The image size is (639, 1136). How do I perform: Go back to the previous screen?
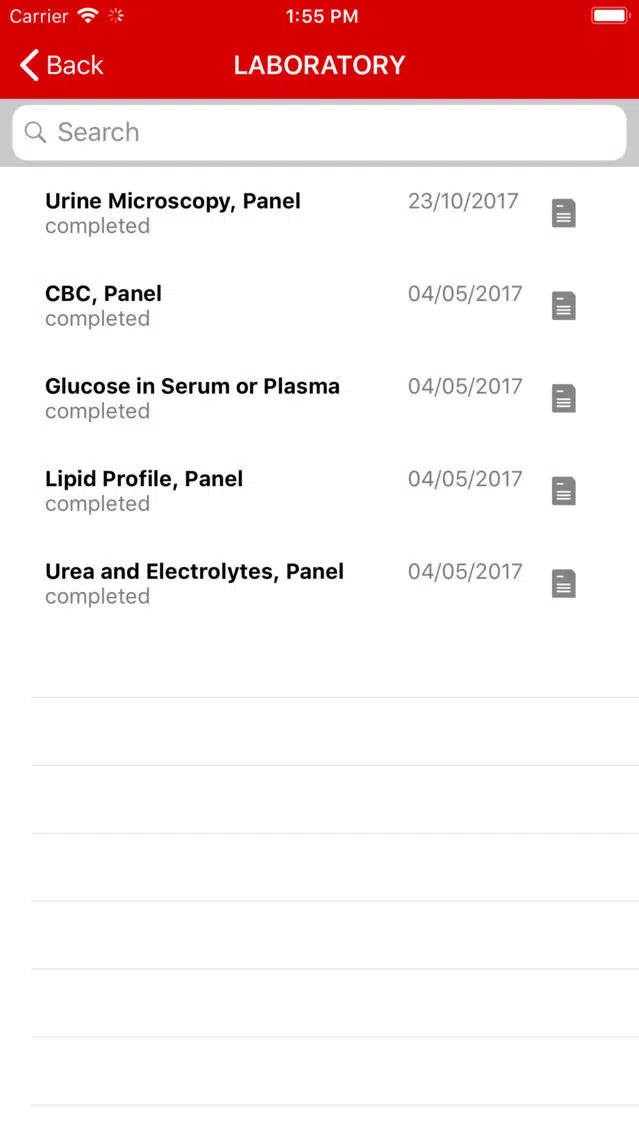tap(62, 65)
